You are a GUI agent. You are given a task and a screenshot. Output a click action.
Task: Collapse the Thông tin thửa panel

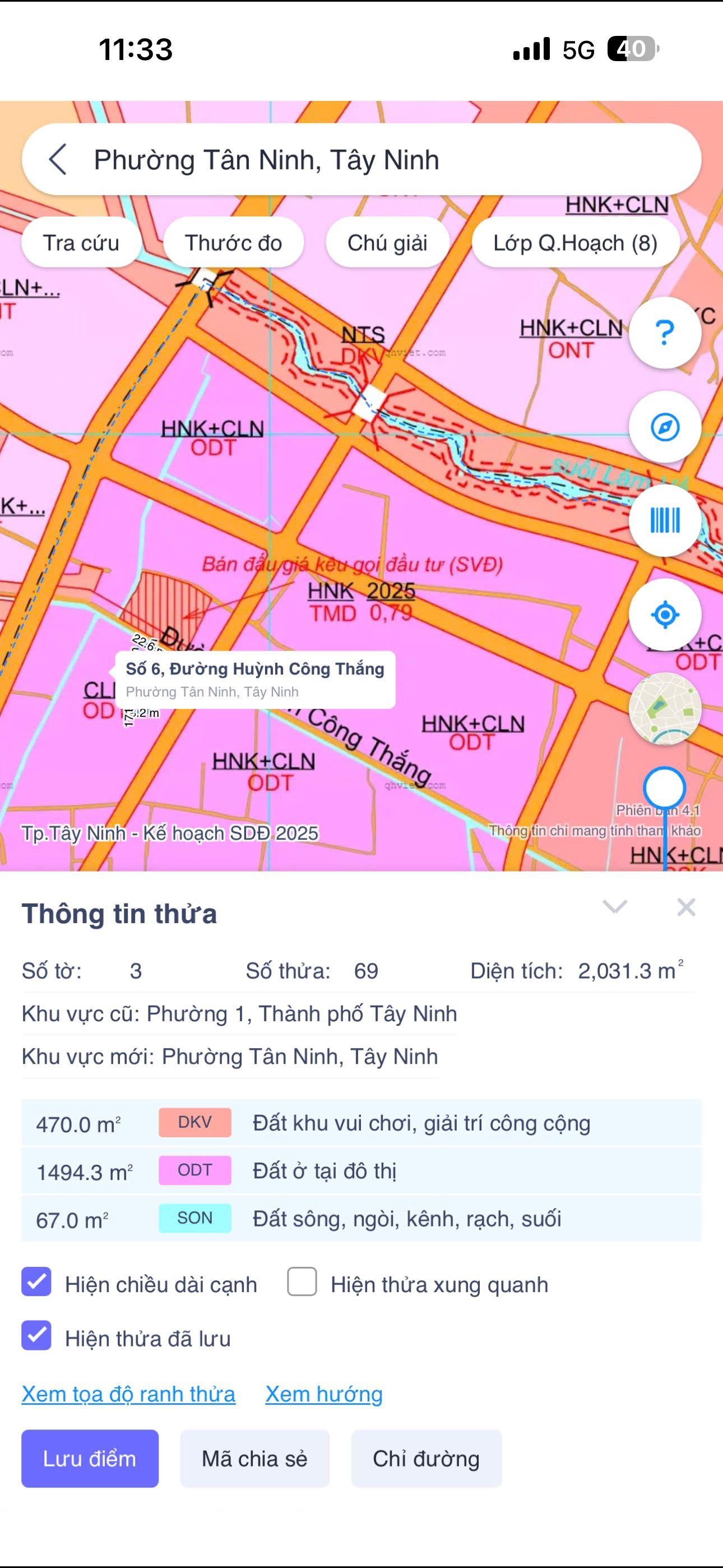coord(615,907)
